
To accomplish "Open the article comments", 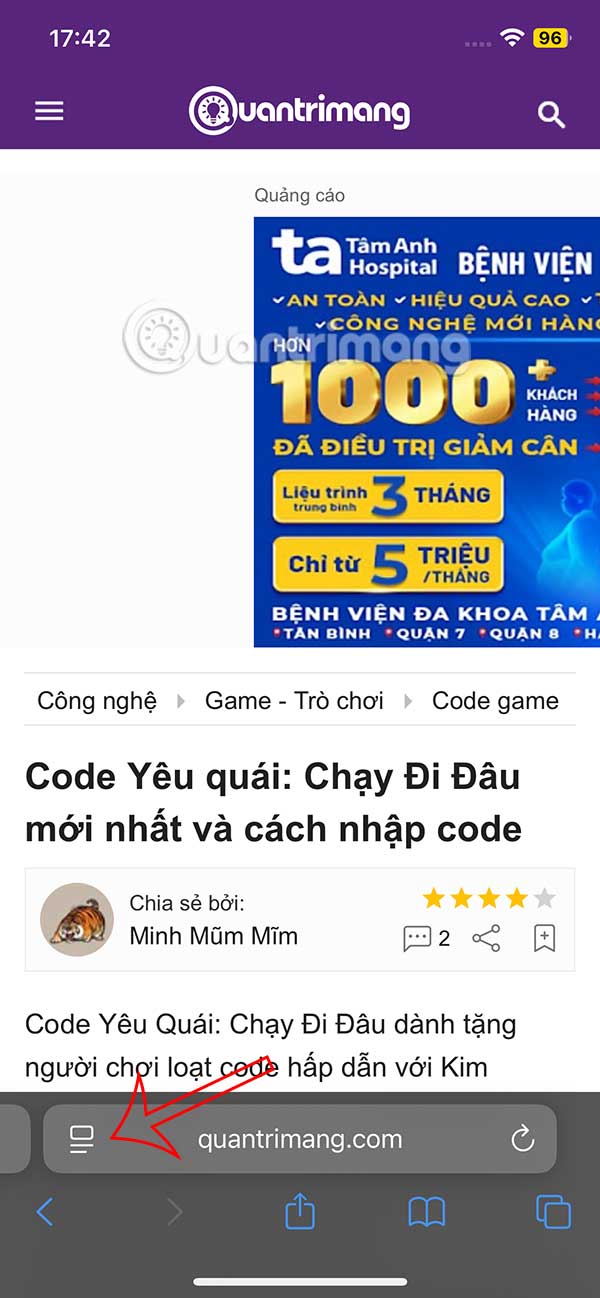I will pyautogui.click(x=426, y=938).
